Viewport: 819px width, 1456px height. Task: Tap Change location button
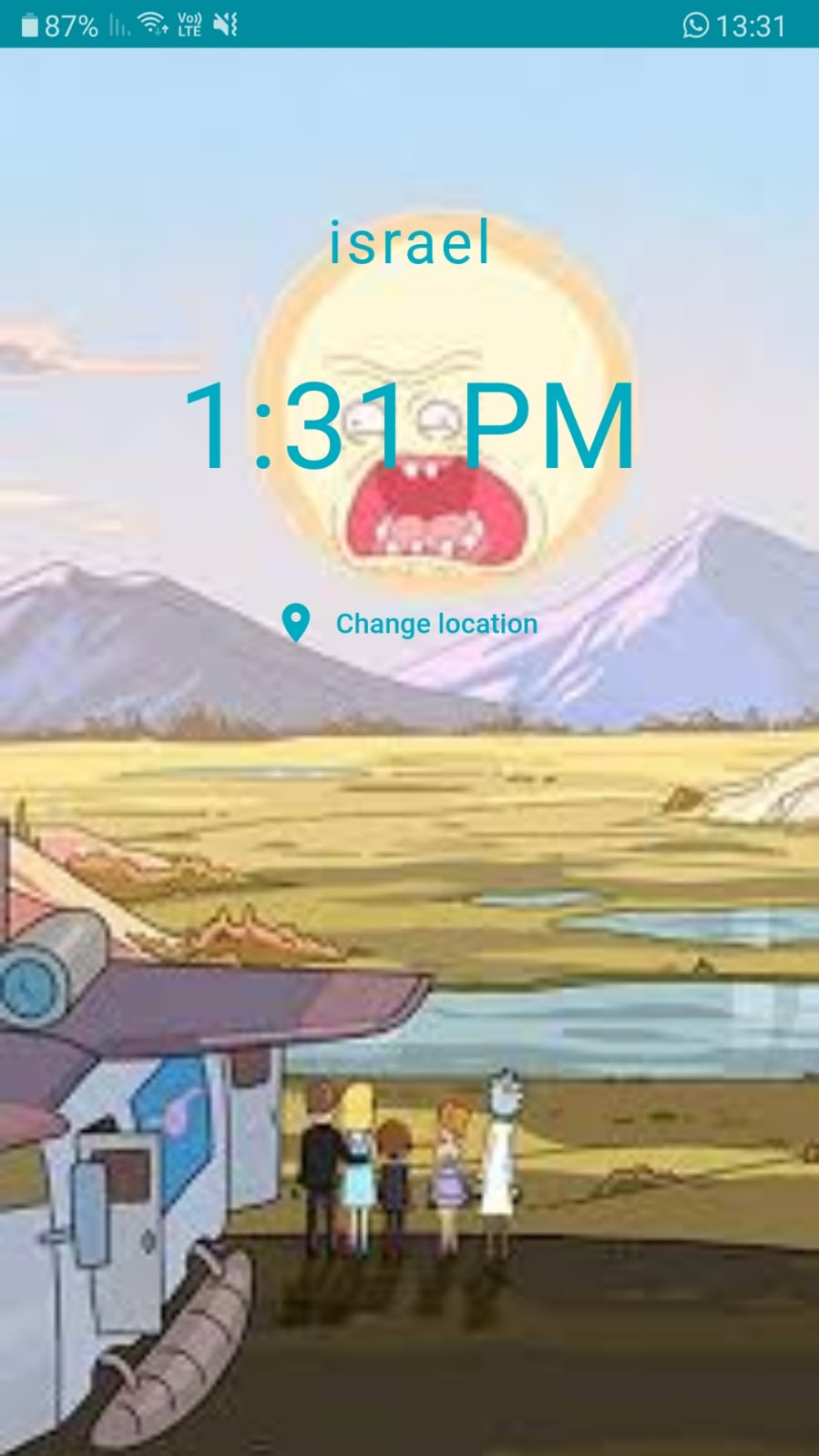click(x=411, y=624)
